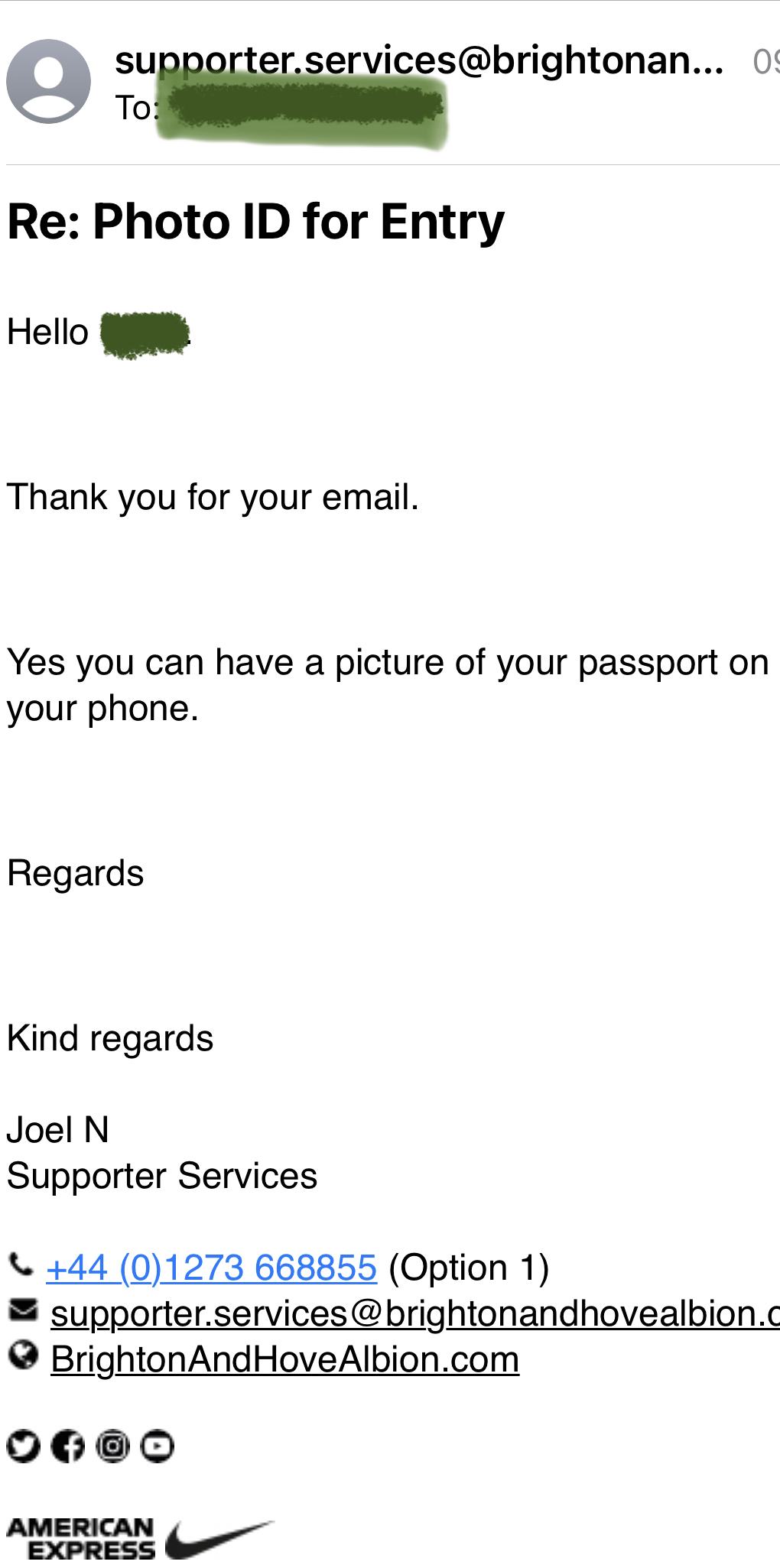The image size is (780, 1568).
Task: Open the Twitter icon in the signature
Action: [x=23, y=1446]
